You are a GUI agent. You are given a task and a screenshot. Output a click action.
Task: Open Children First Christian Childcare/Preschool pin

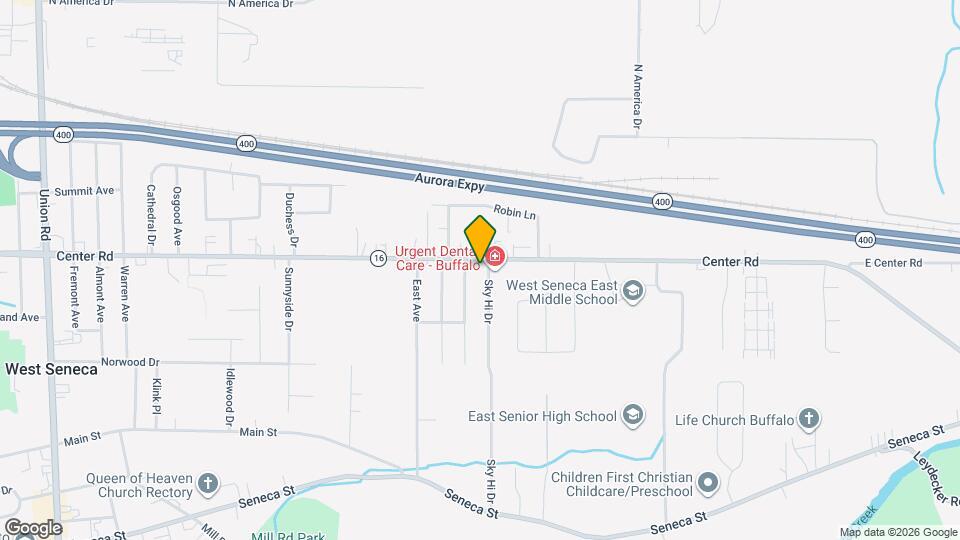pos(709,484)
